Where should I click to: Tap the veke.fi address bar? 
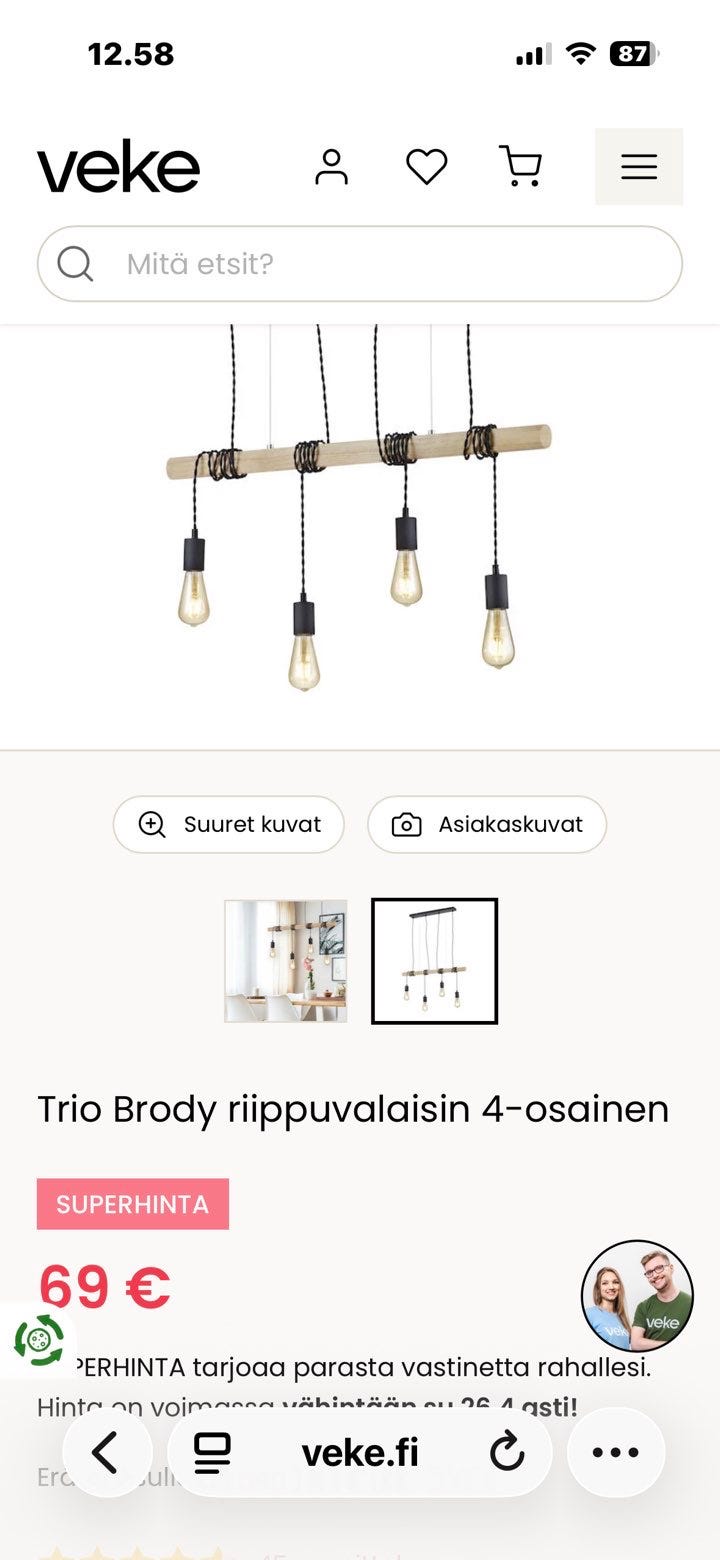(x=360, y=1452)
